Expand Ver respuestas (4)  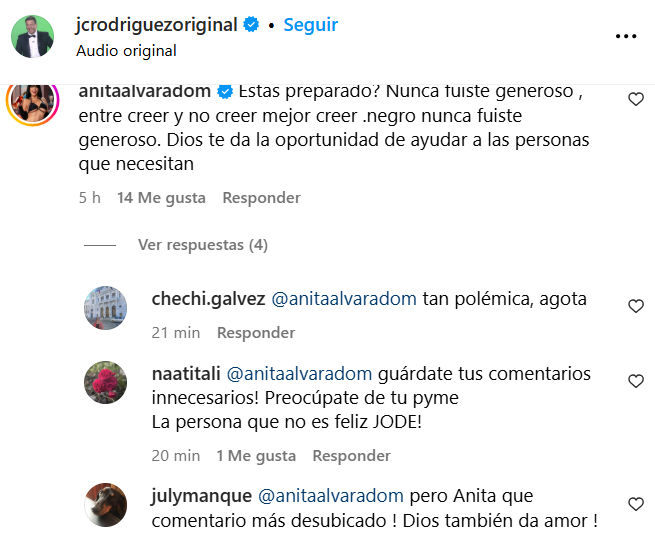coord(202,245)
